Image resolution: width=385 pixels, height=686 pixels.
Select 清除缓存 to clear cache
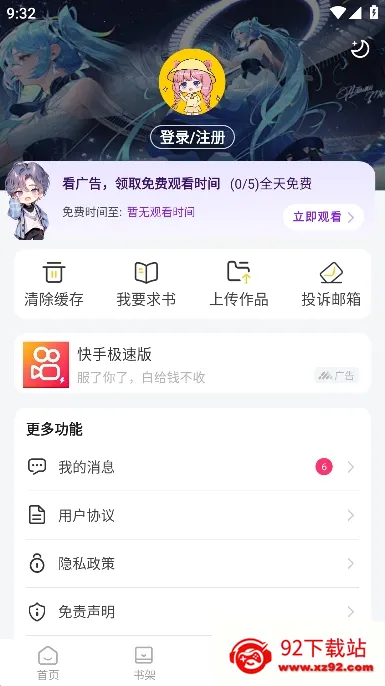click(x=54, y=284)
